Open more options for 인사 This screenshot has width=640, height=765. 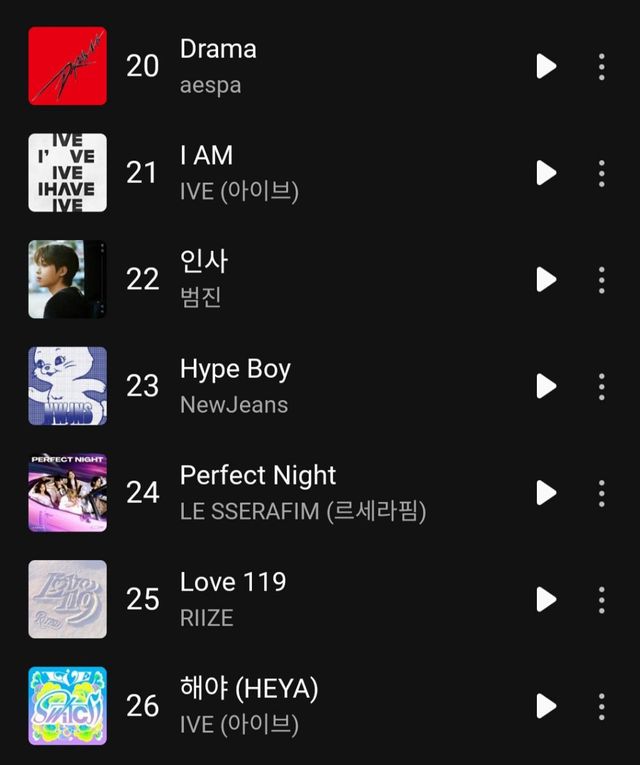pyautogui.click(x=601, y=279)
